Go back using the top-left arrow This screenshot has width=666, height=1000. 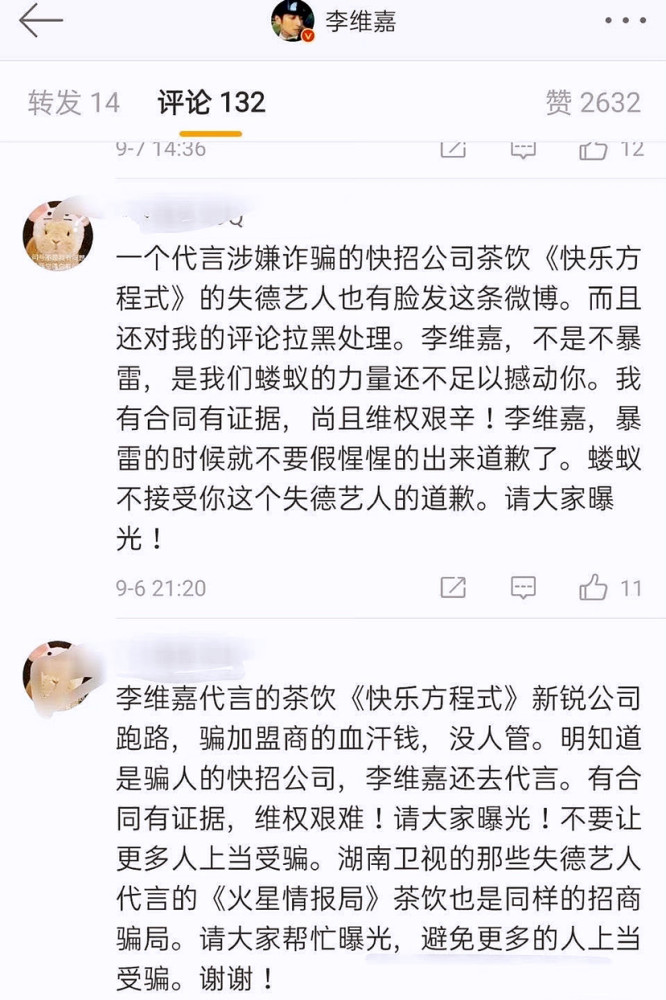coord(40,21)
